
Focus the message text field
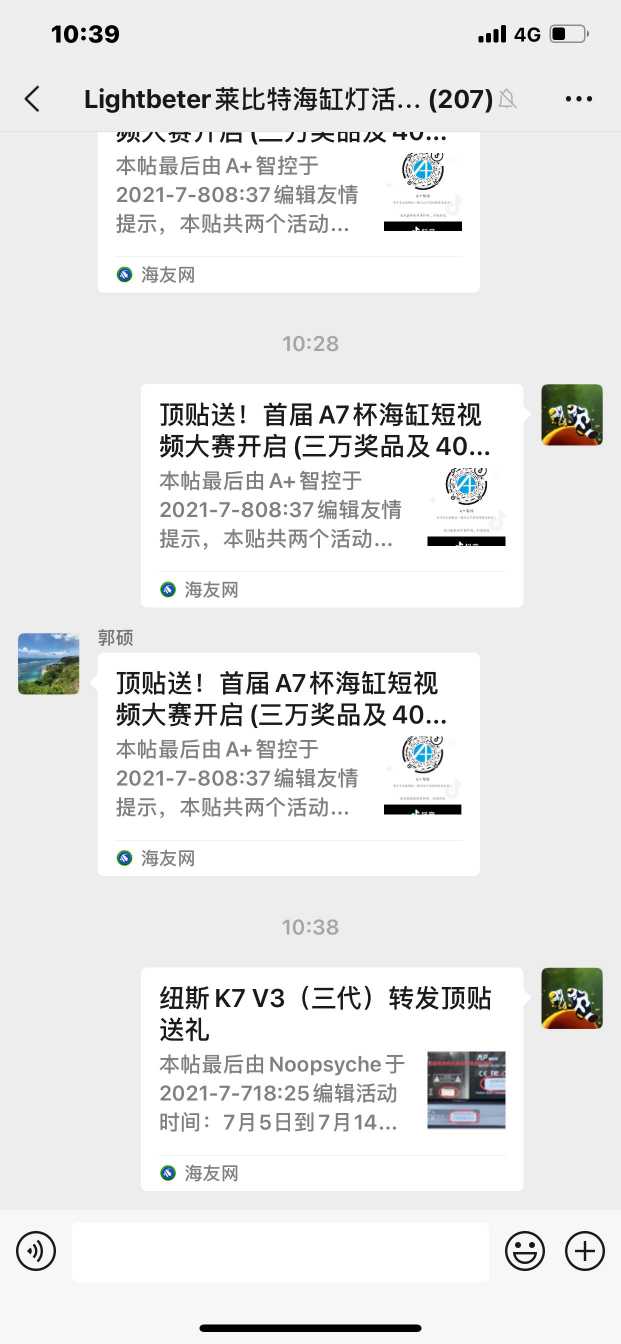coord(280,1251)
